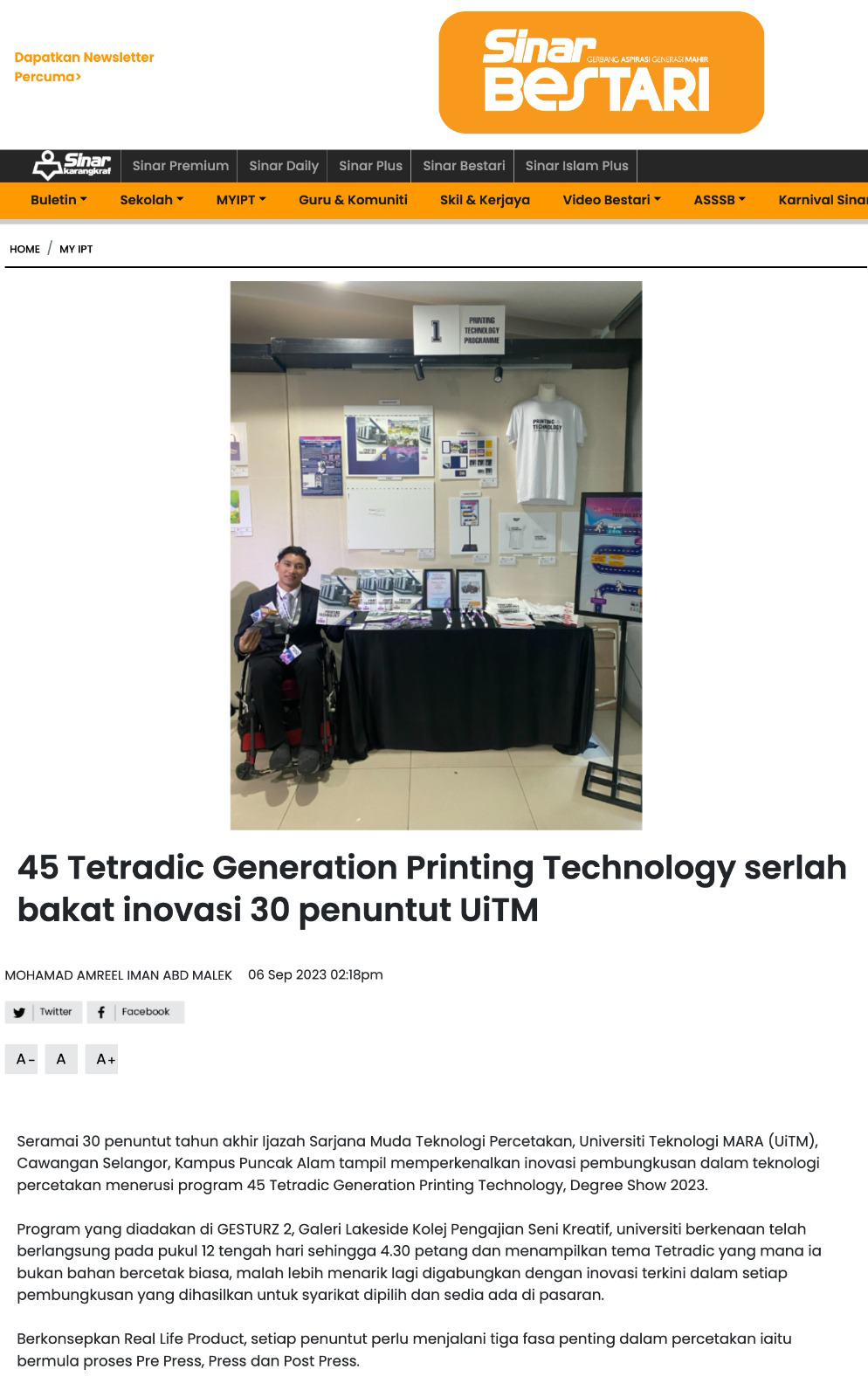Tap the Sinar Bestari banner logo

601,72
